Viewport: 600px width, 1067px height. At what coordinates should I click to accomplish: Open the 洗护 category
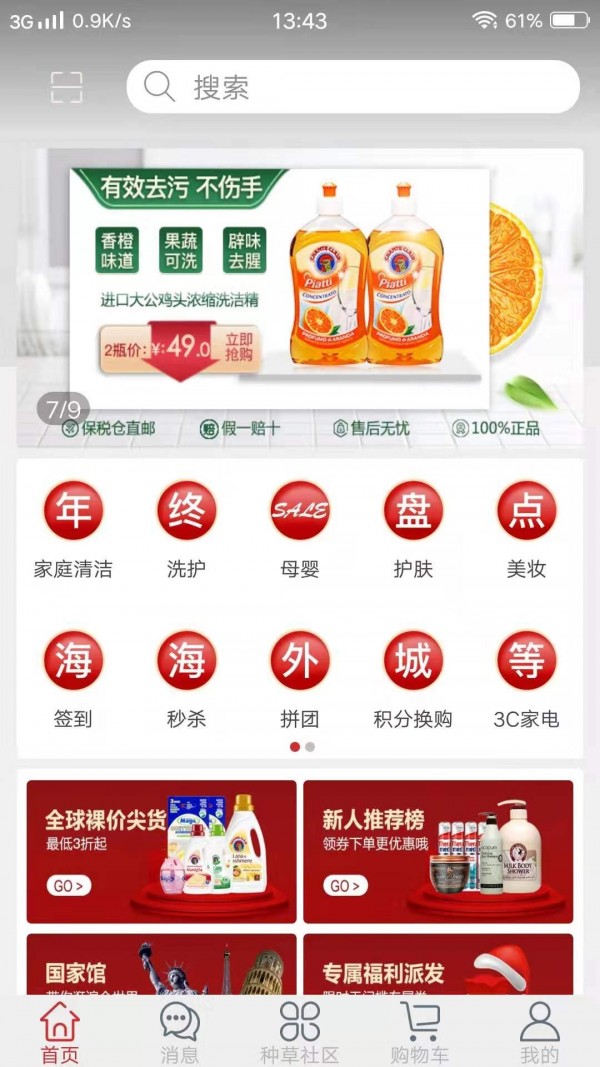pos(186,528)
